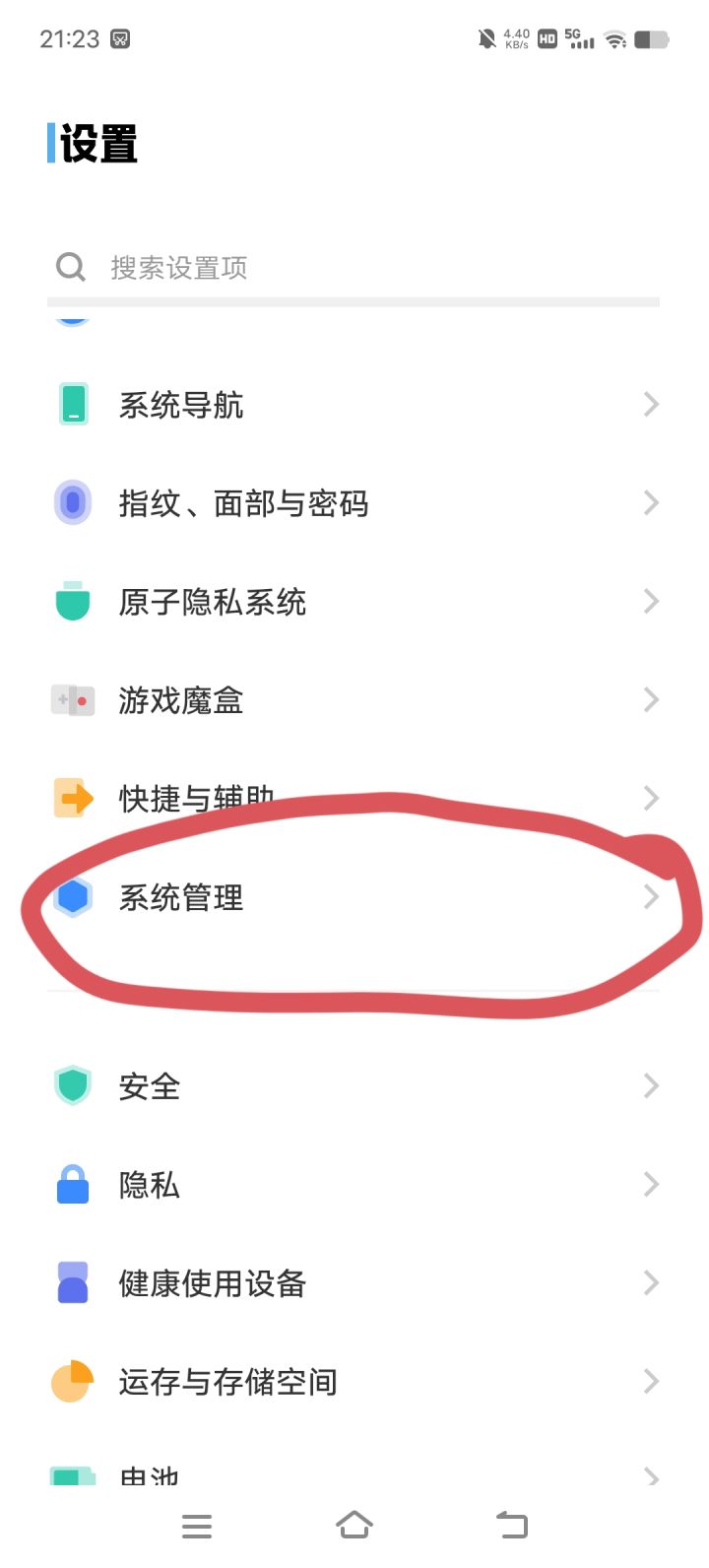Tap the search magnifier in the search bar

click(x=70, y=267)
